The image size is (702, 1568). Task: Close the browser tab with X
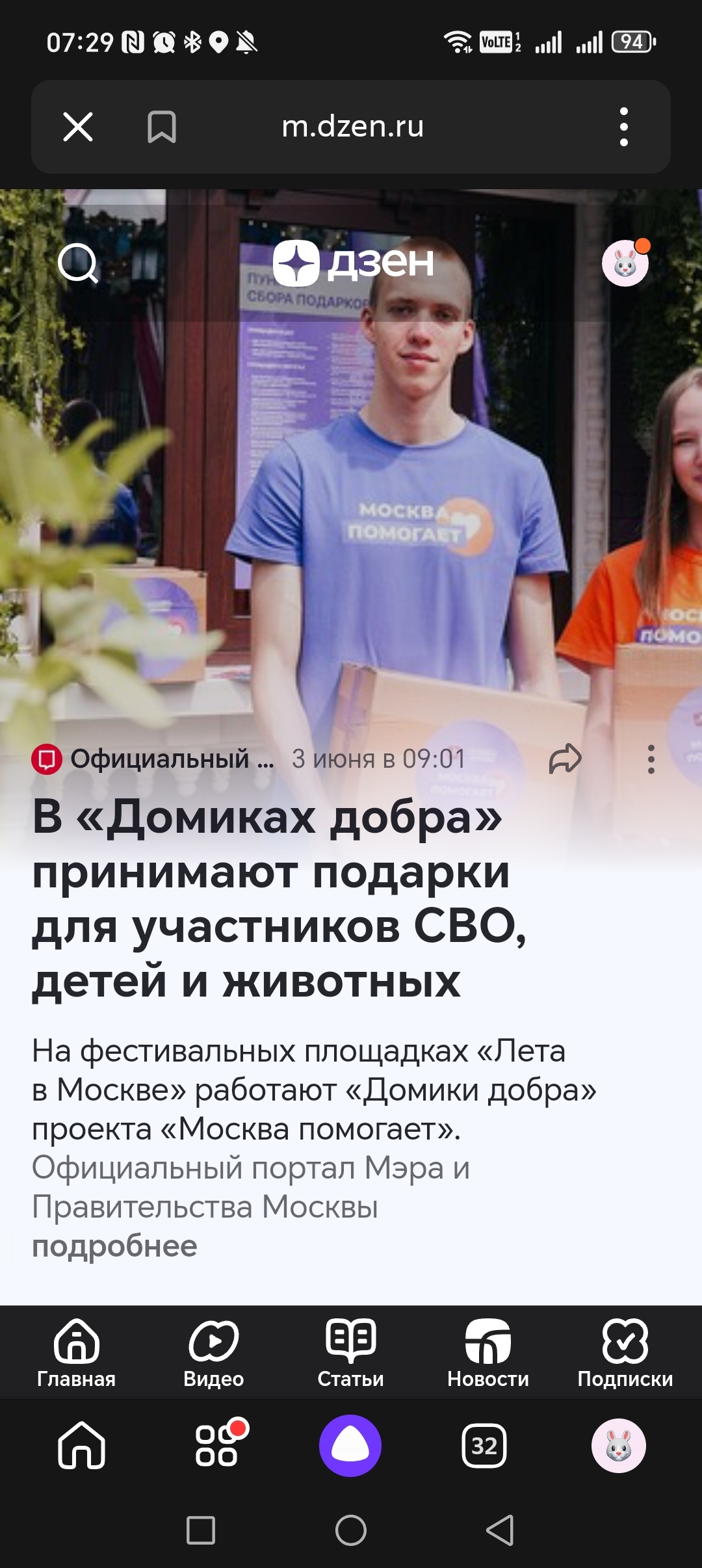coord(78,127)
